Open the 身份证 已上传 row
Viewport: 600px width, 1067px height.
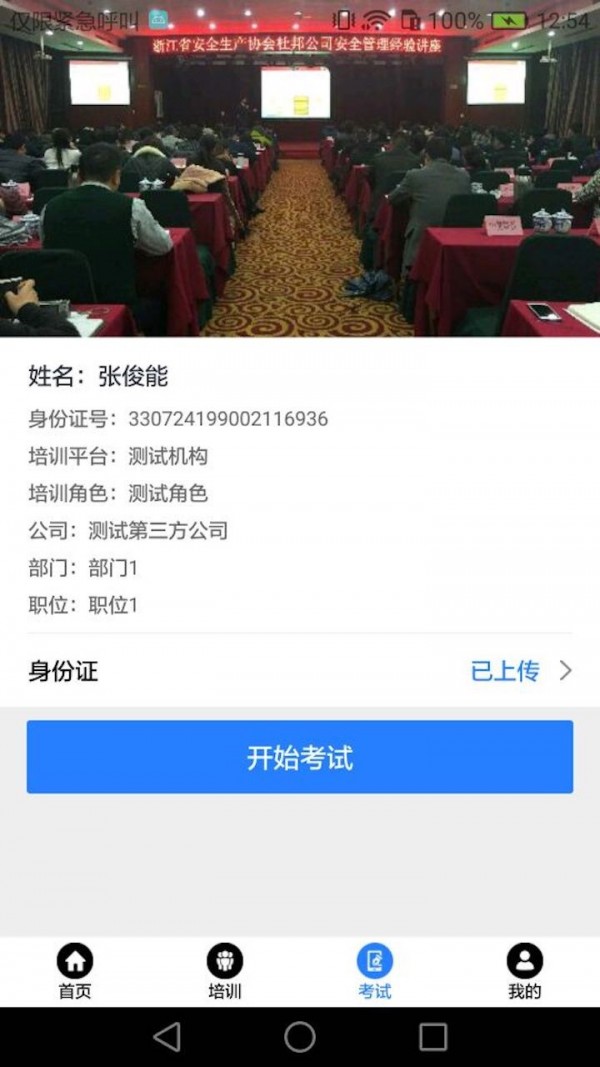click(300, 671)
